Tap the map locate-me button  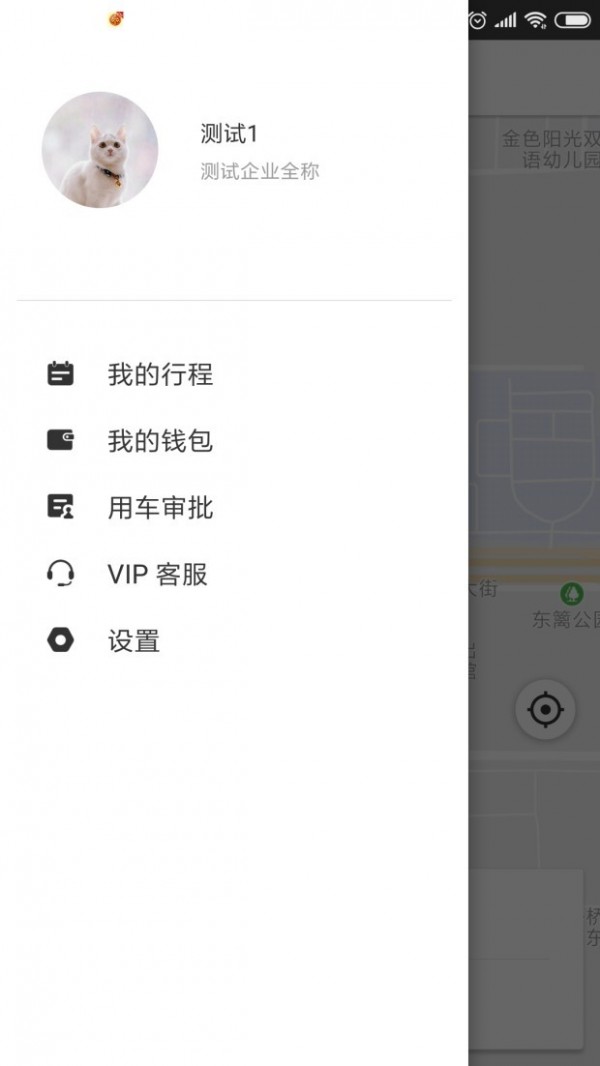click(545, 710)
